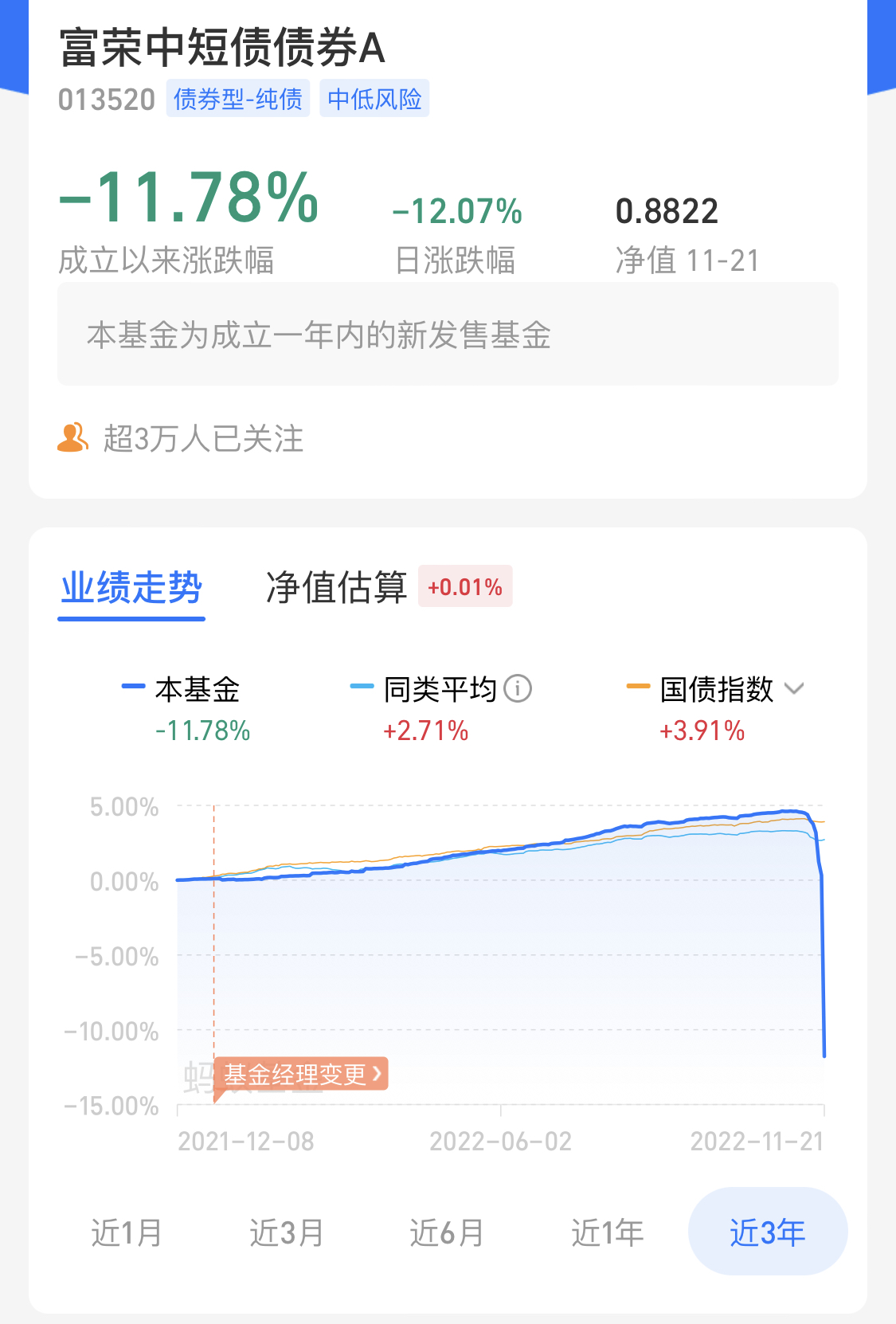
Task: Select the 近1年 time range
Action: pos(607,1231)
